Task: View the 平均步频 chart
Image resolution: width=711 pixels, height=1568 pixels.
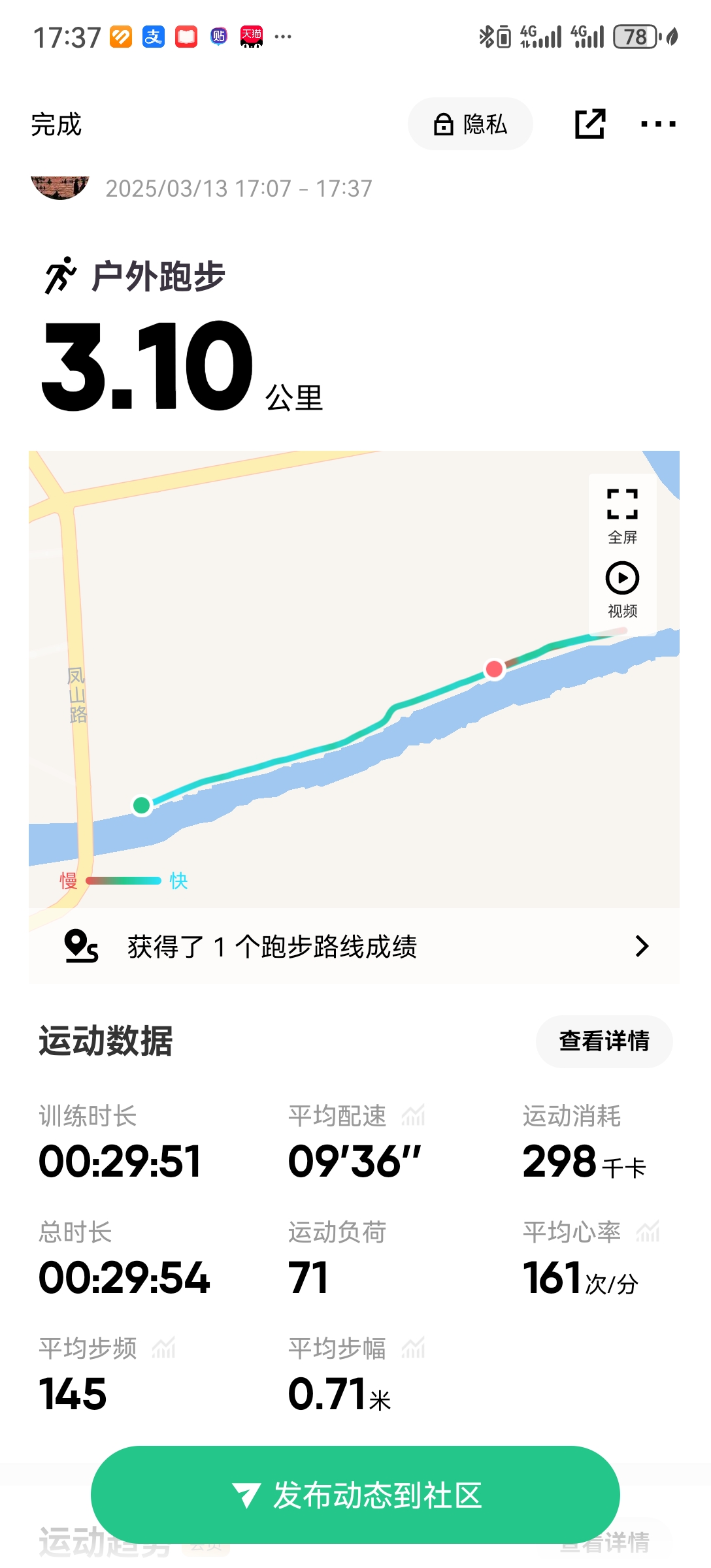Action: click(164, 1348)
